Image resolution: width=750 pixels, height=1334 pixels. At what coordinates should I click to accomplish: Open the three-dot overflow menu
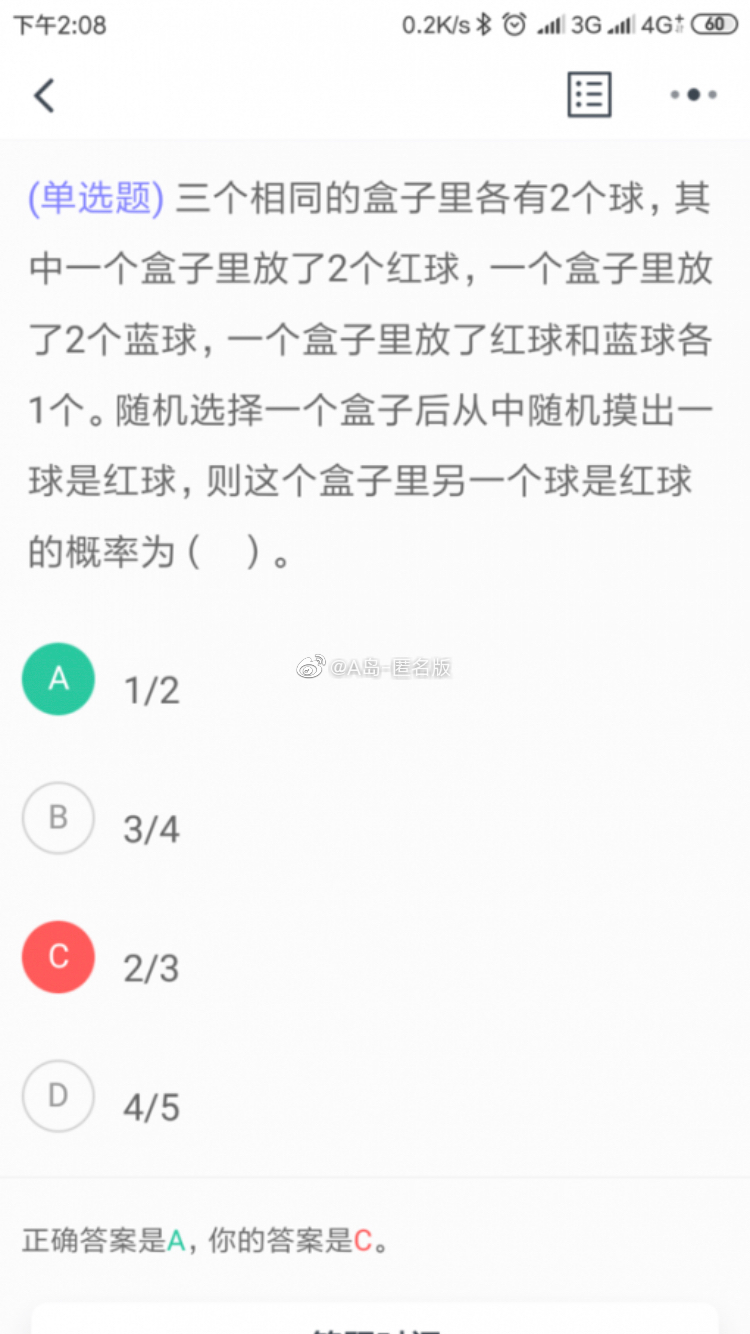coord(693,95)
